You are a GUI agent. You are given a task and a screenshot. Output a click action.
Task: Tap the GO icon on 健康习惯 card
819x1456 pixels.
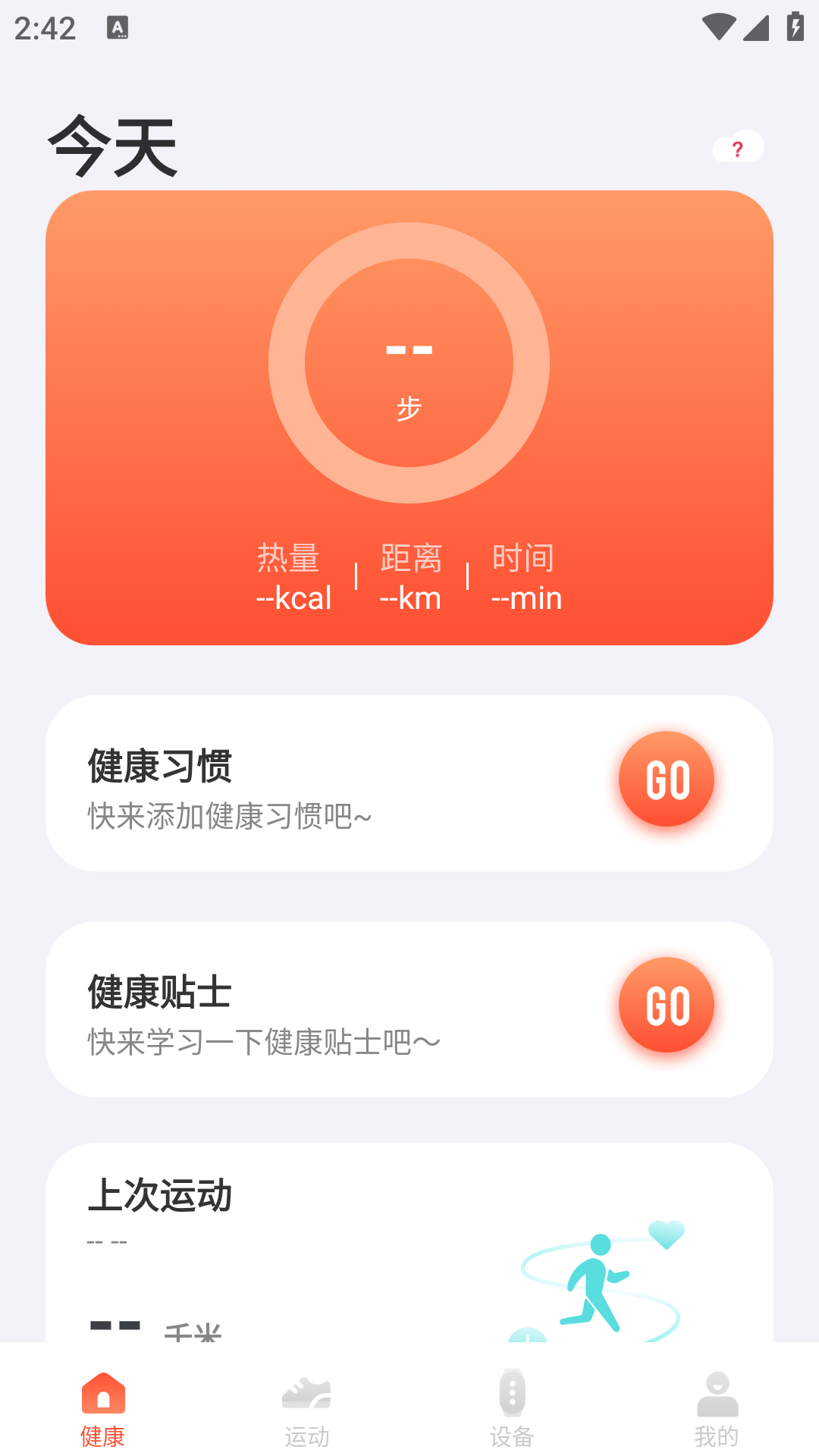coord(667,780)
